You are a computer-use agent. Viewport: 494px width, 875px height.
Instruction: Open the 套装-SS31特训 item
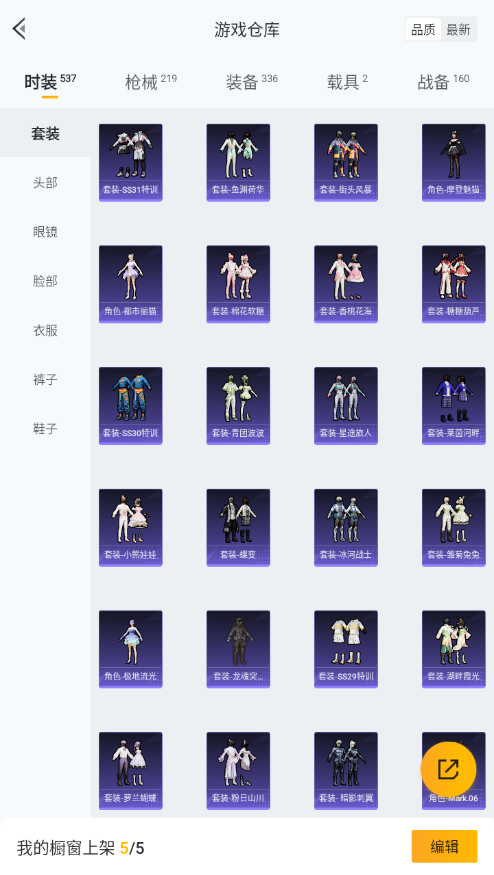131,162
